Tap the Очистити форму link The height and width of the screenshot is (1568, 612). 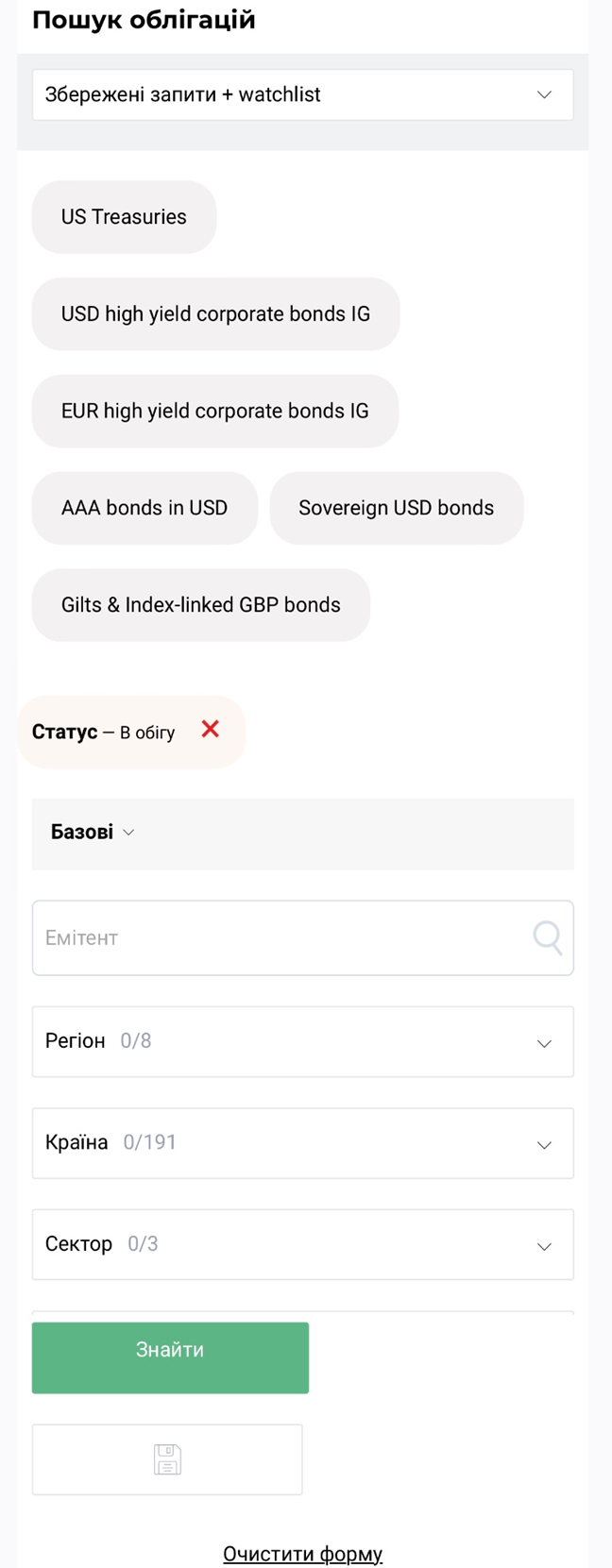tap(302, 1553)
